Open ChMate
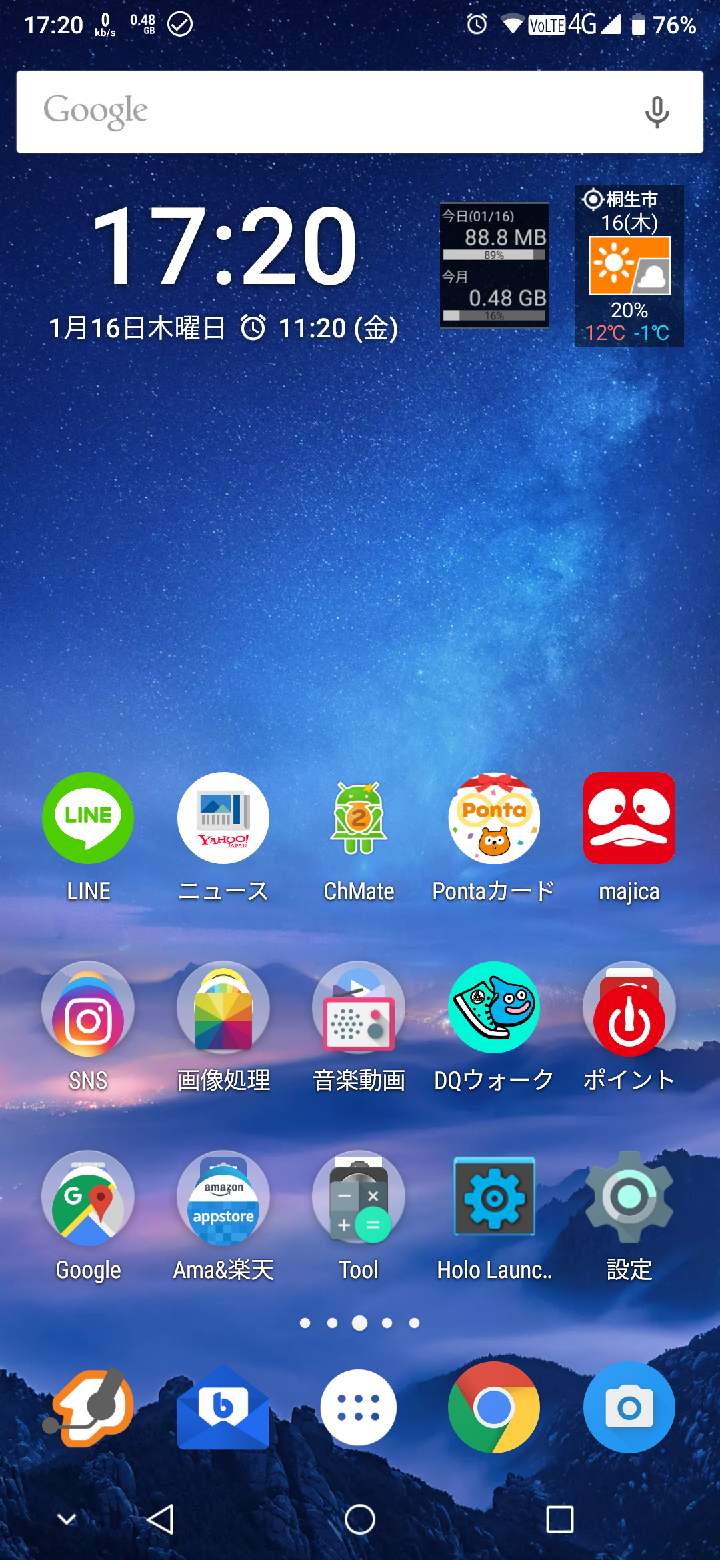This screenshot has height=1560, width=720. (358, 818)
